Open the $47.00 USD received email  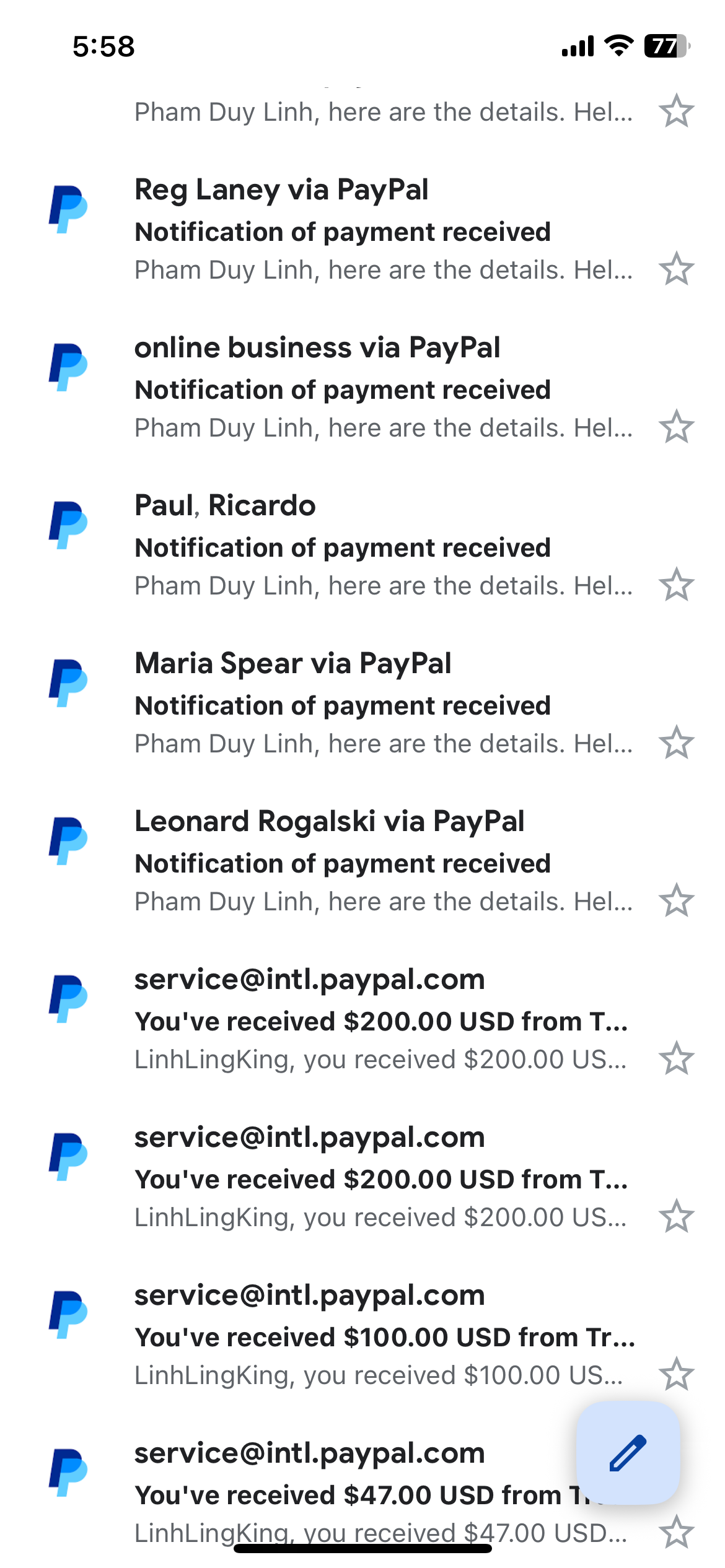coord(310,1492)
